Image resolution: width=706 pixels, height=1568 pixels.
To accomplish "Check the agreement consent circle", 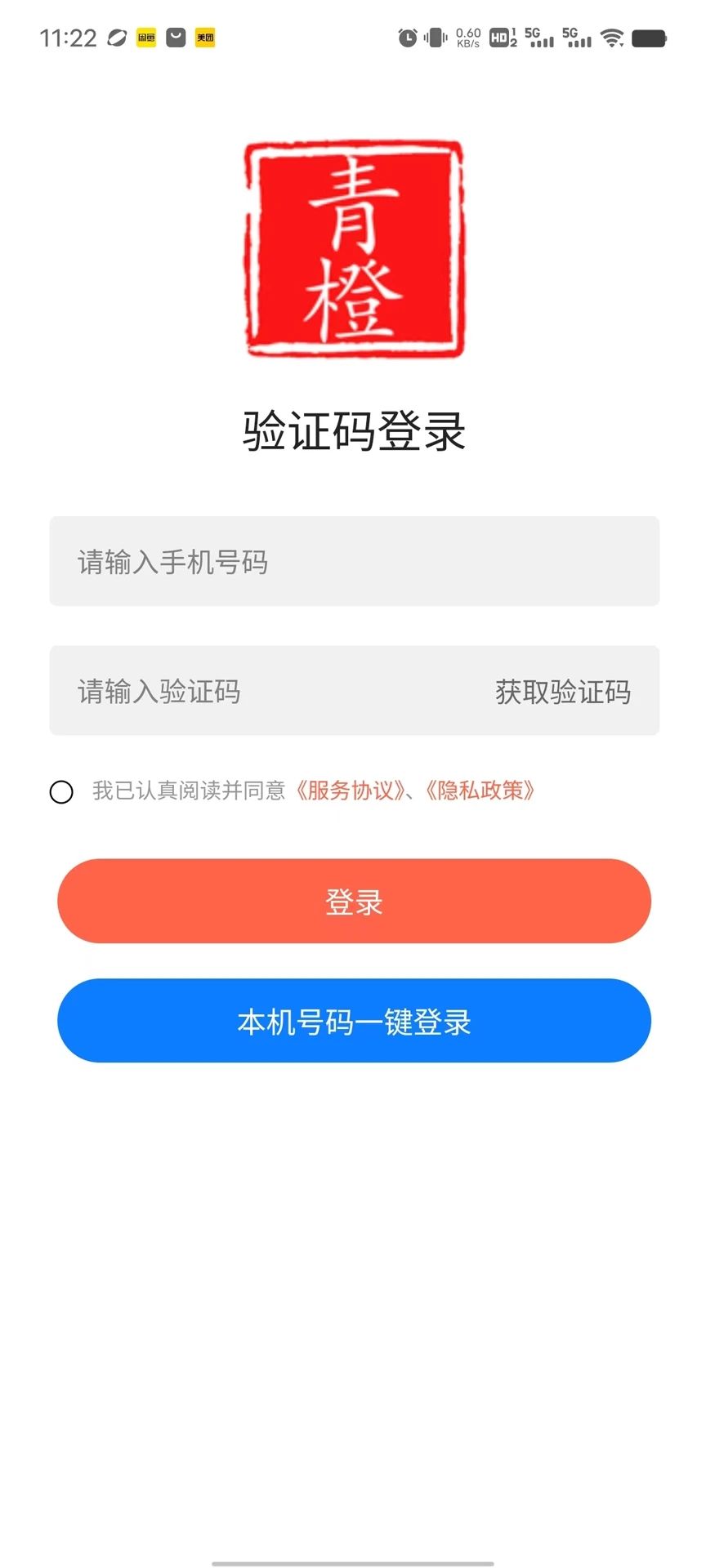I will [61, 791].
